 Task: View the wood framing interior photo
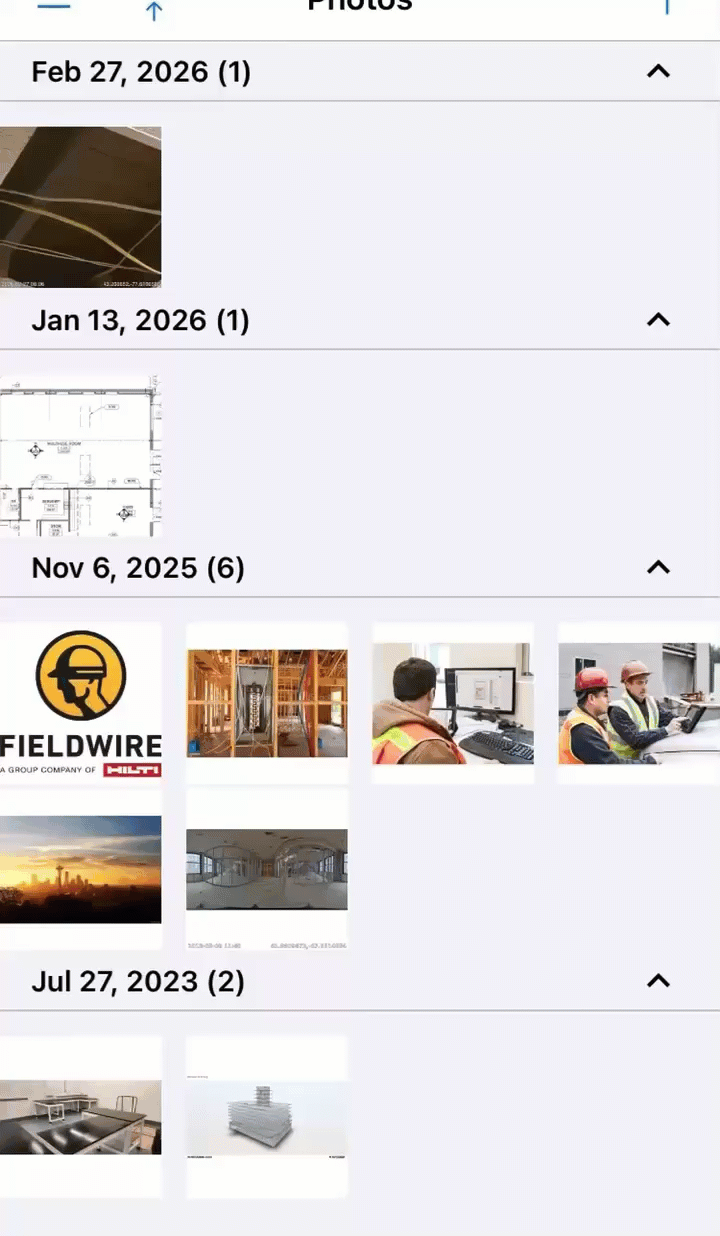click(267, 703)
